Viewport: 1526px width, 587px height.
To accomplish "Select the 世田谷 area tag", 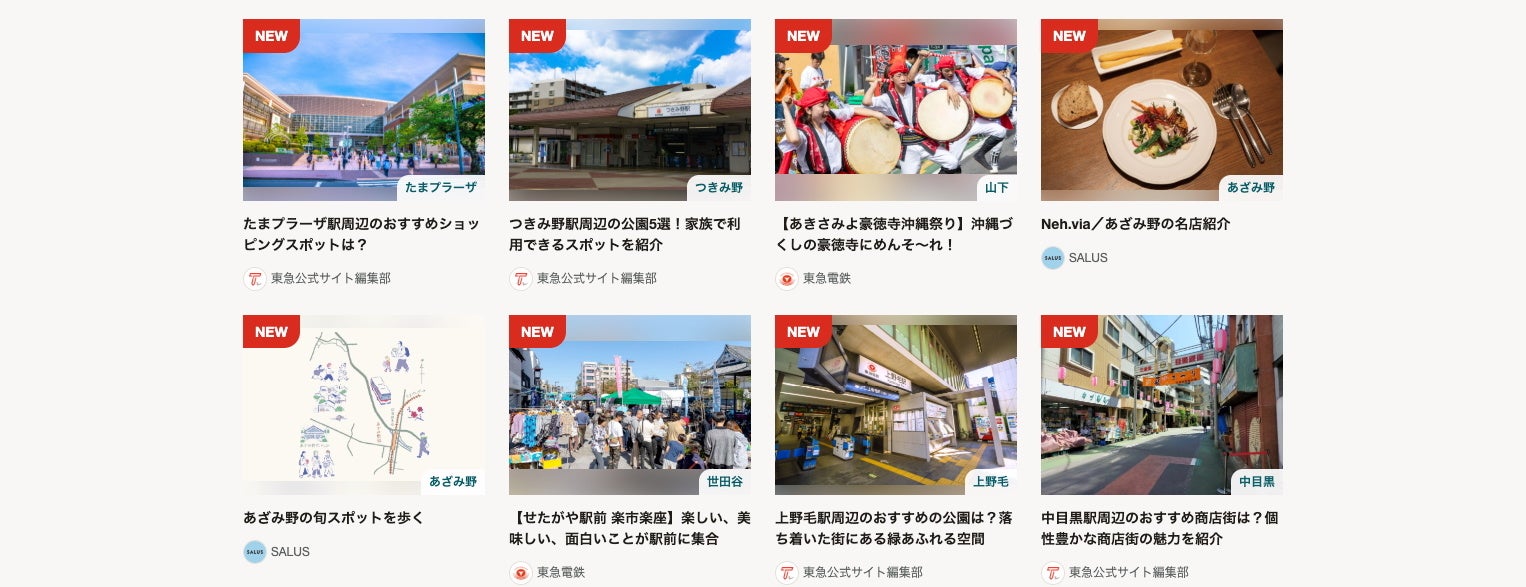I will pos(725,482).
